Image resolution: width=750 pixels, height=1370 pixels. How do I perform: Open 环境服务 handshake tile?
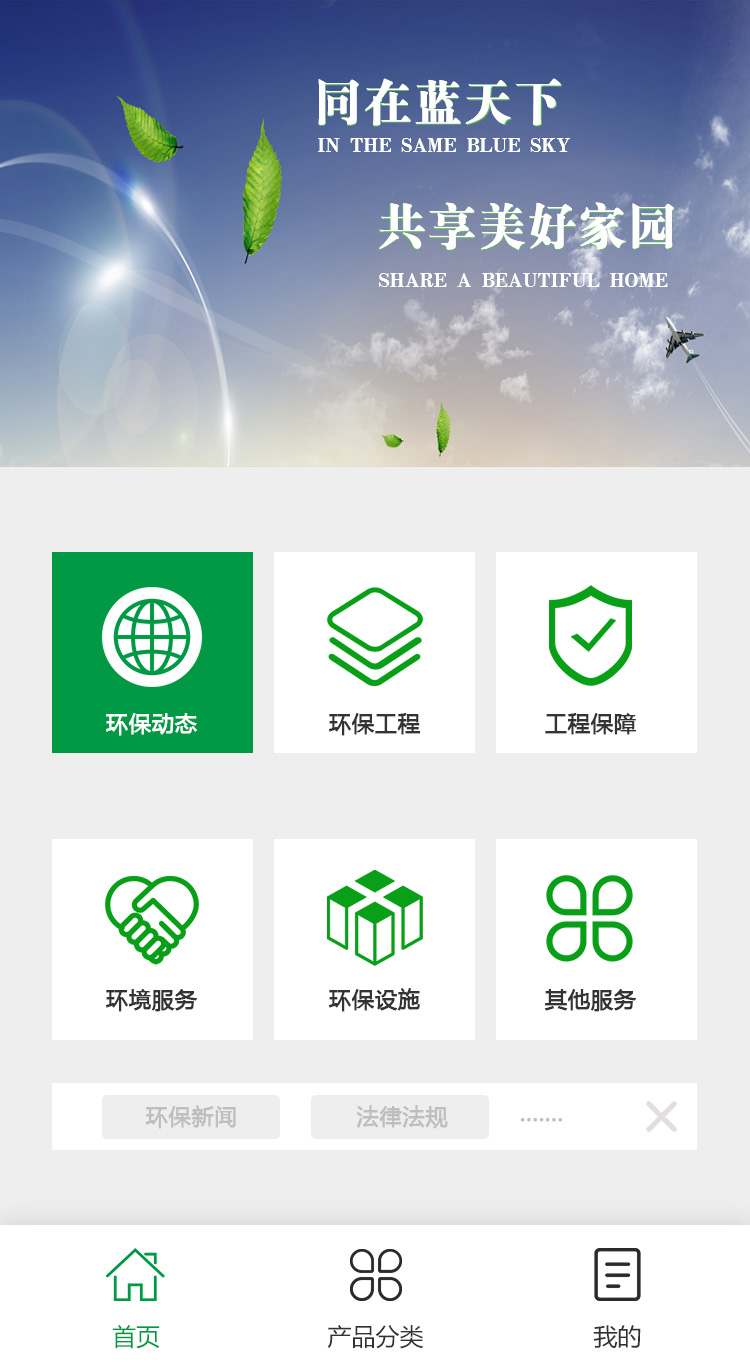tap(152, 939)
